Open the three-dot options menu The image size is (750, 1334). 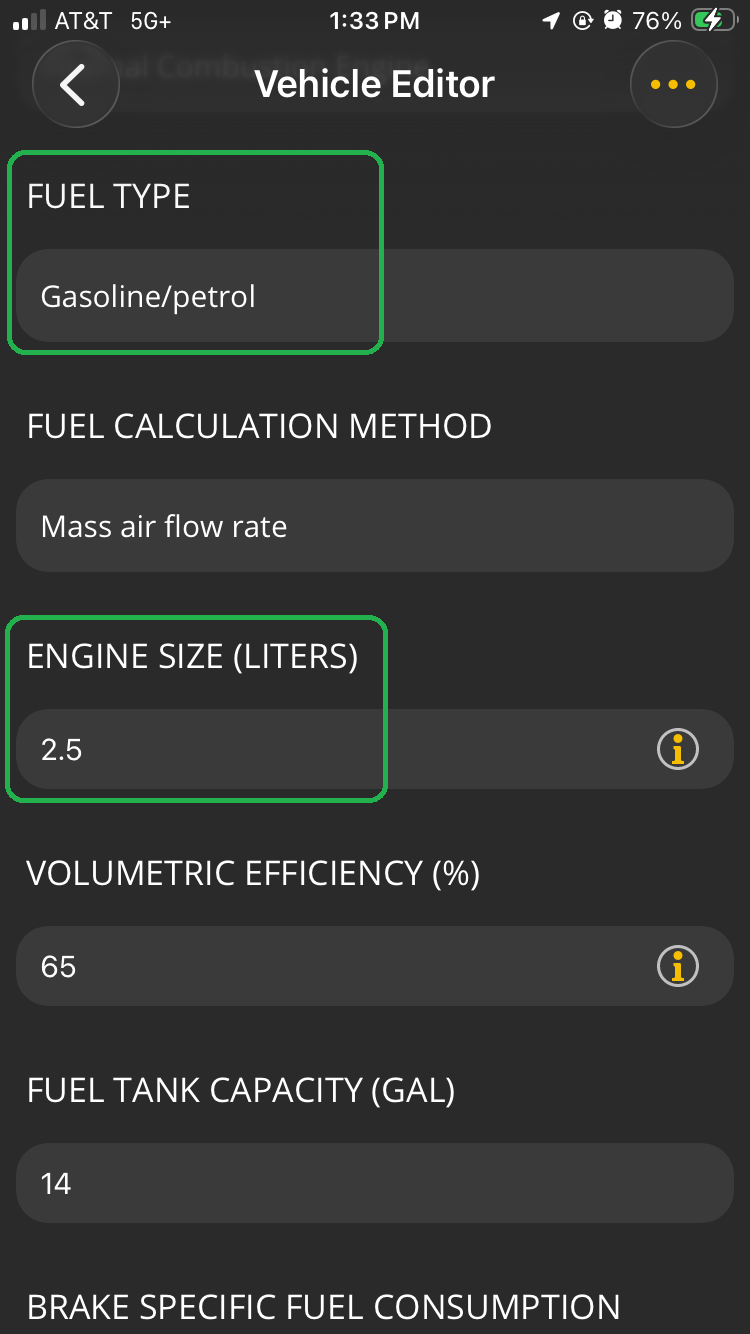click(674, 84)
